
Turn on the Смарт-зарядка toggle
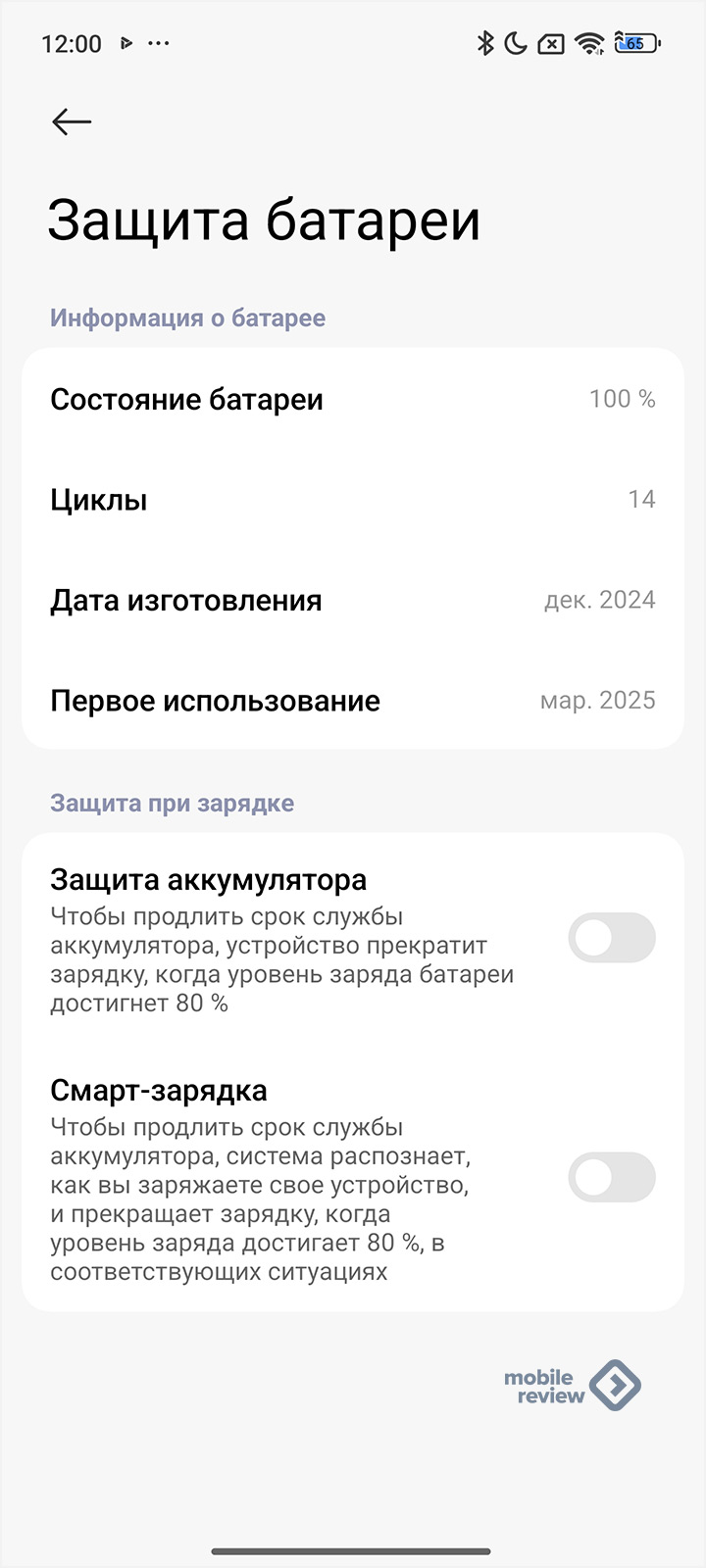point(612,1177)
